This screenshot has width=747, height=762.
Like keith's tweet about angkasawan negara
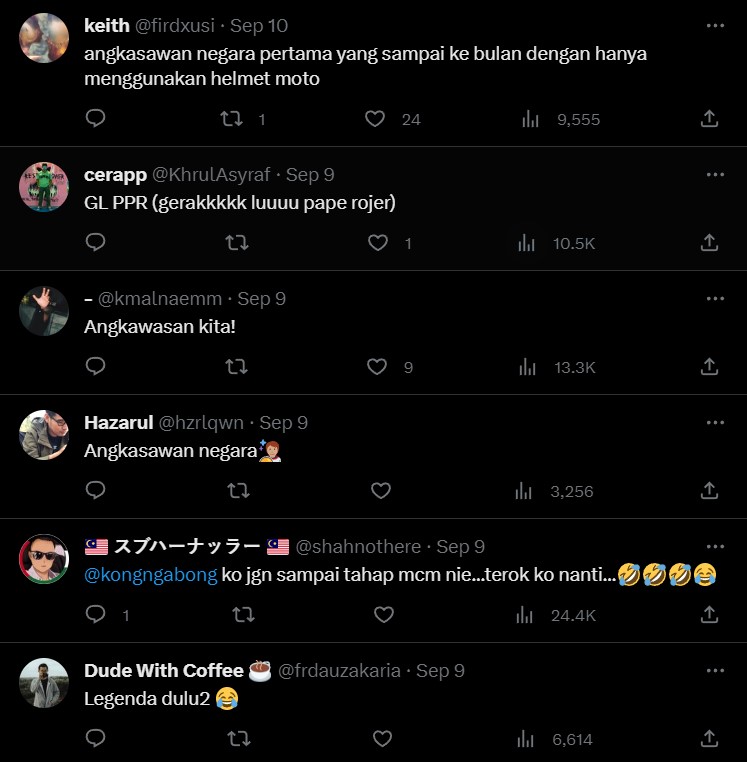coord(375,119)
